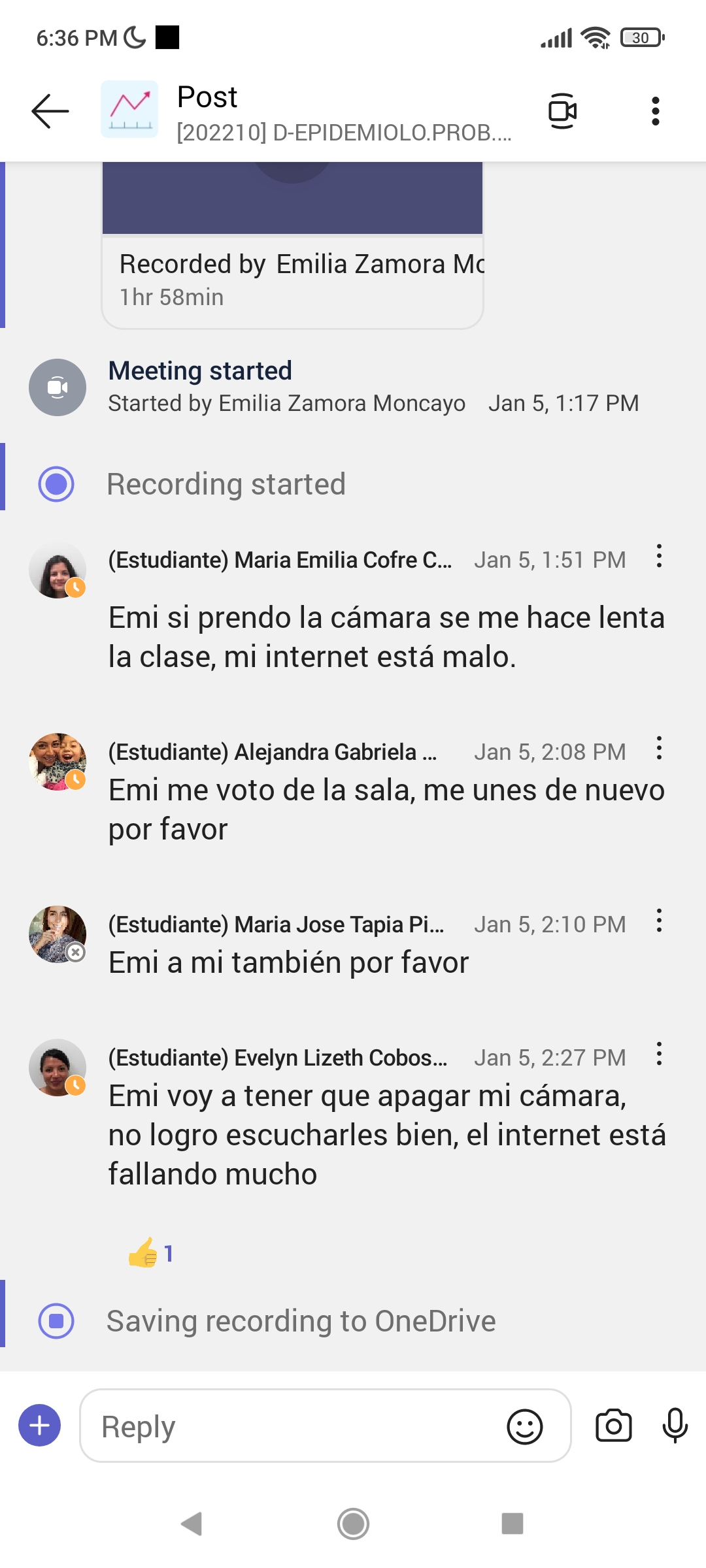Open the emoji picker in Reply box
This screenshot has width=706, height=1568.
point(524,1426)
